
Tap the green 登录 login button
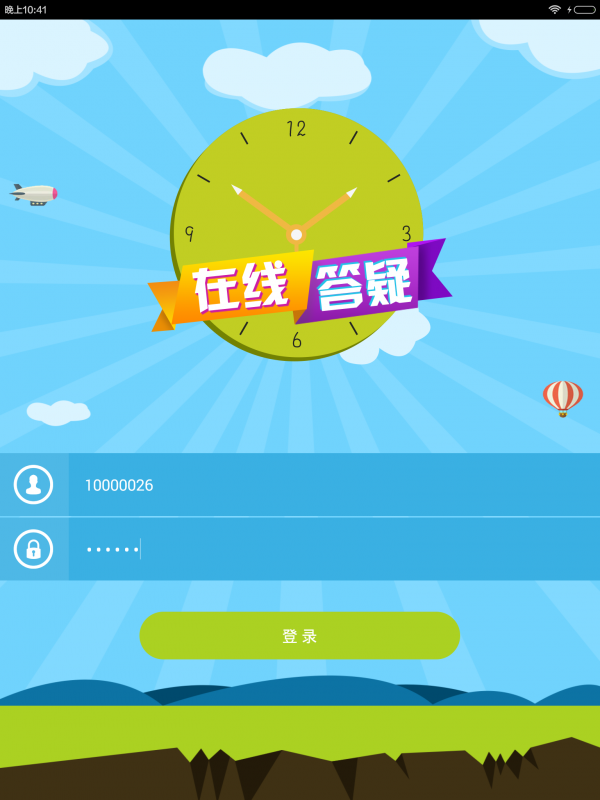[x=299, y=636]
